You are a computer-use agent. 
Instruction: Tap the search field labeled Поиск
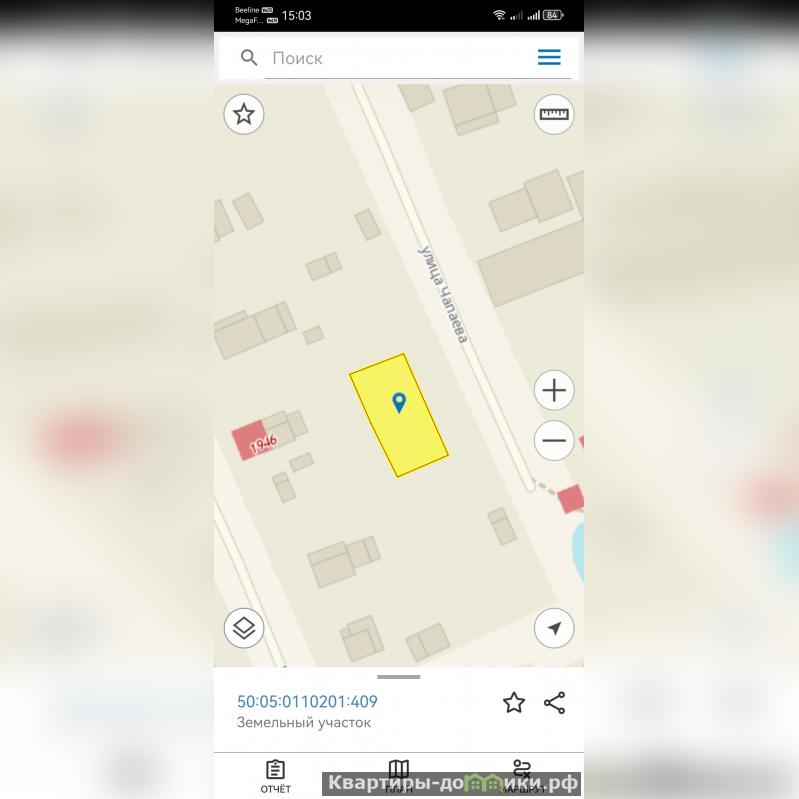400,58
